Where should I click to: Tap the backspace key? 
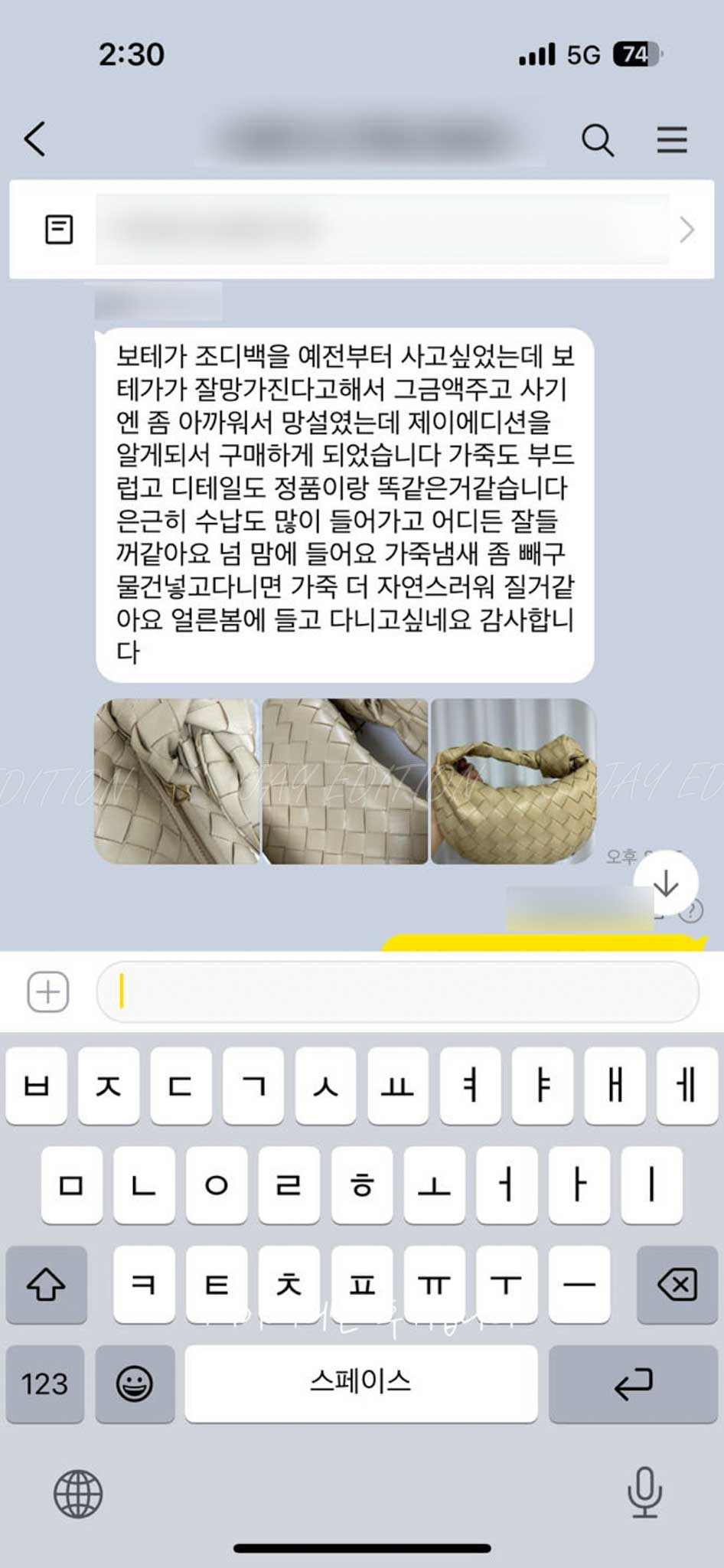coord(677,1284)
